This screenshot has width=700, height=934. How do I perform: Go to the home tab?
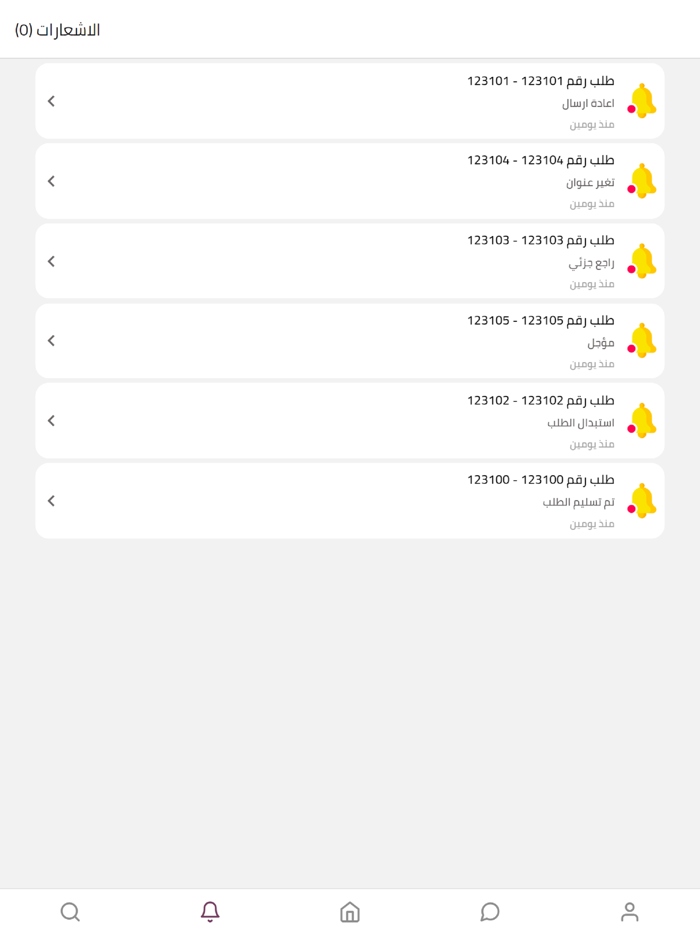350,912
